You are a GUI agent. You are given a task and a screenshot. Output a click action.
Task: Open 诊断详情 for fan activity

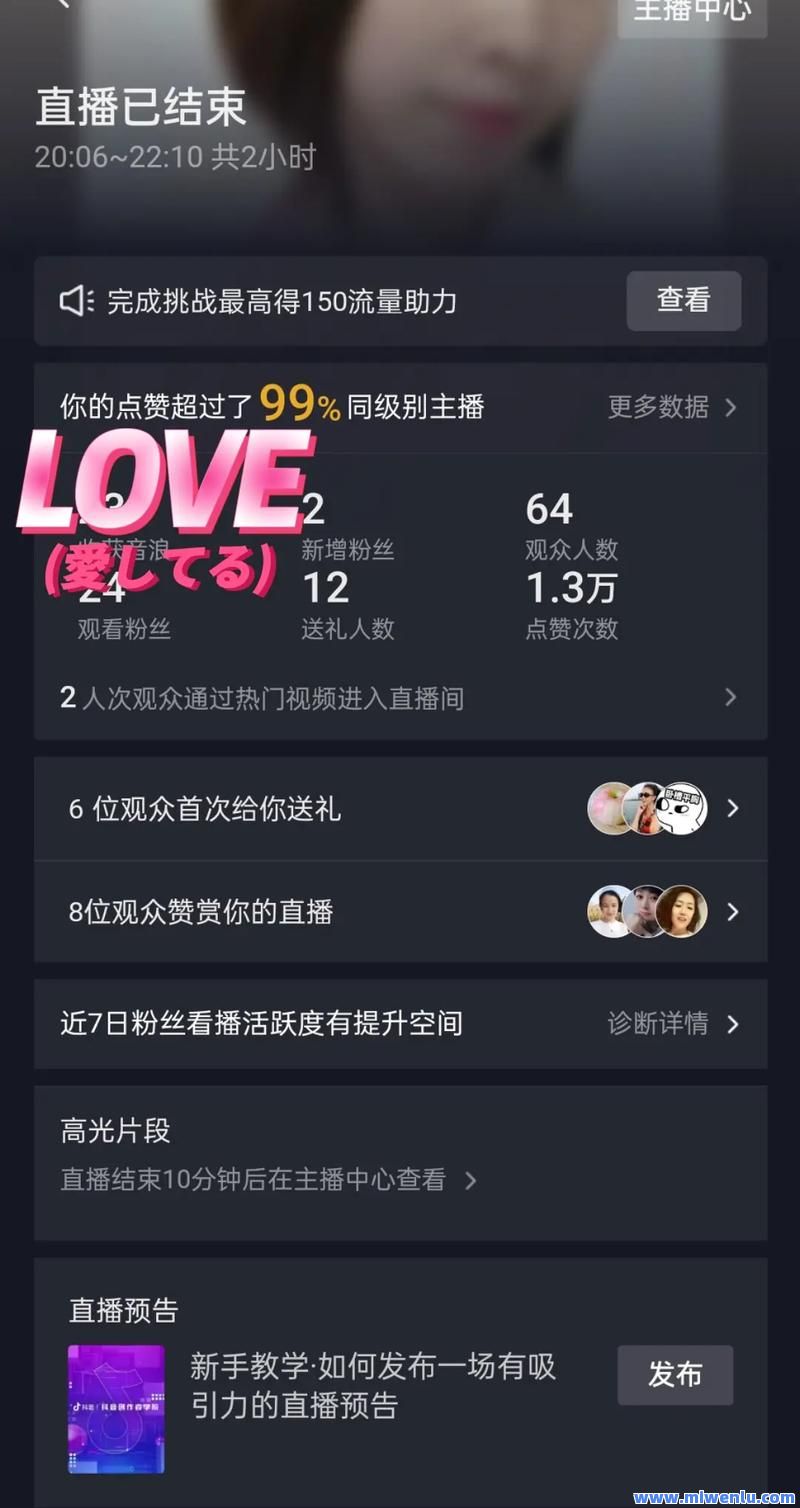pyautogui.click(x=673, y=1023)
